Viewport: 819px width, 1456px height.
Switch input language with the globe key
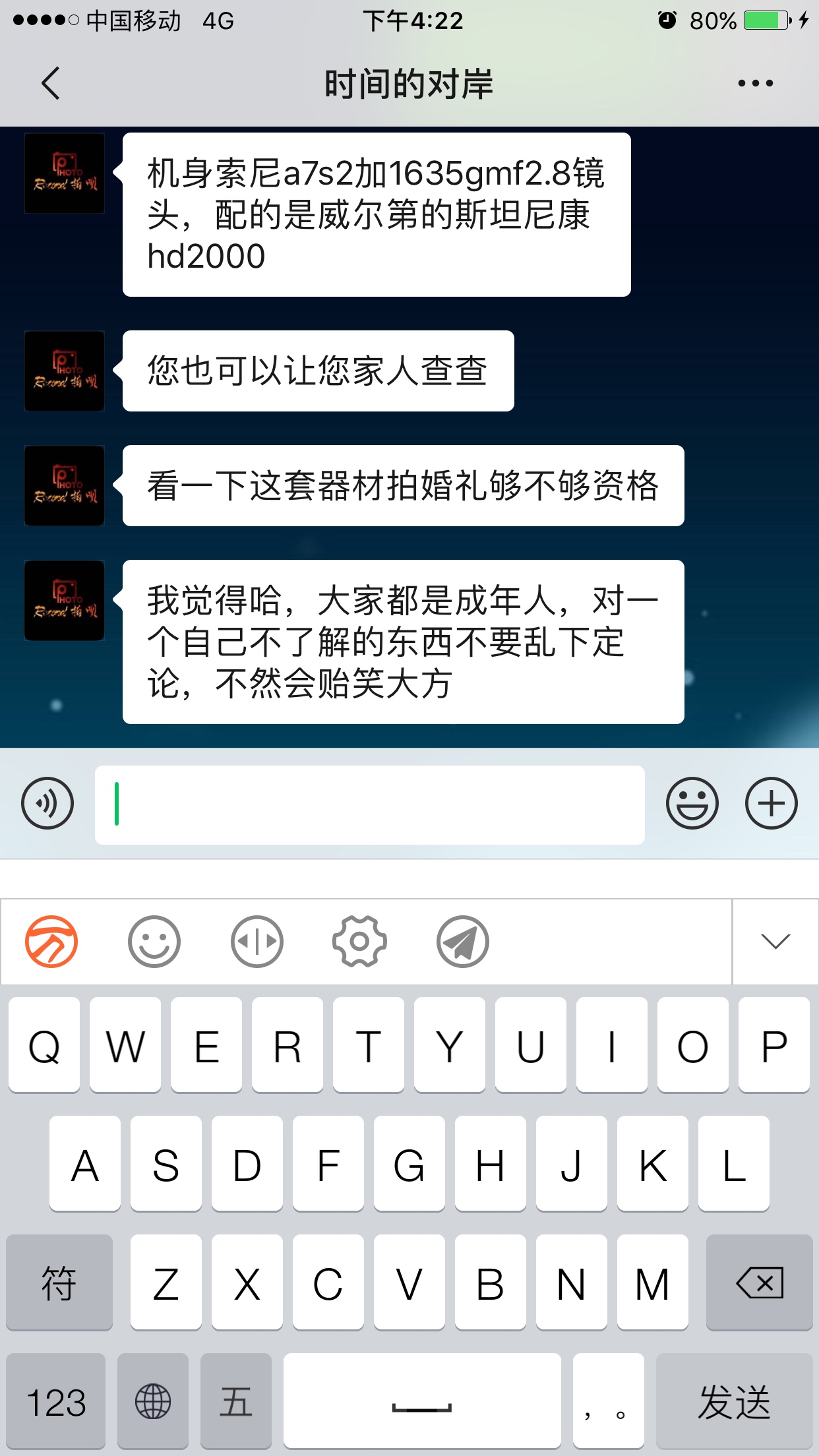click(153, 1401)
